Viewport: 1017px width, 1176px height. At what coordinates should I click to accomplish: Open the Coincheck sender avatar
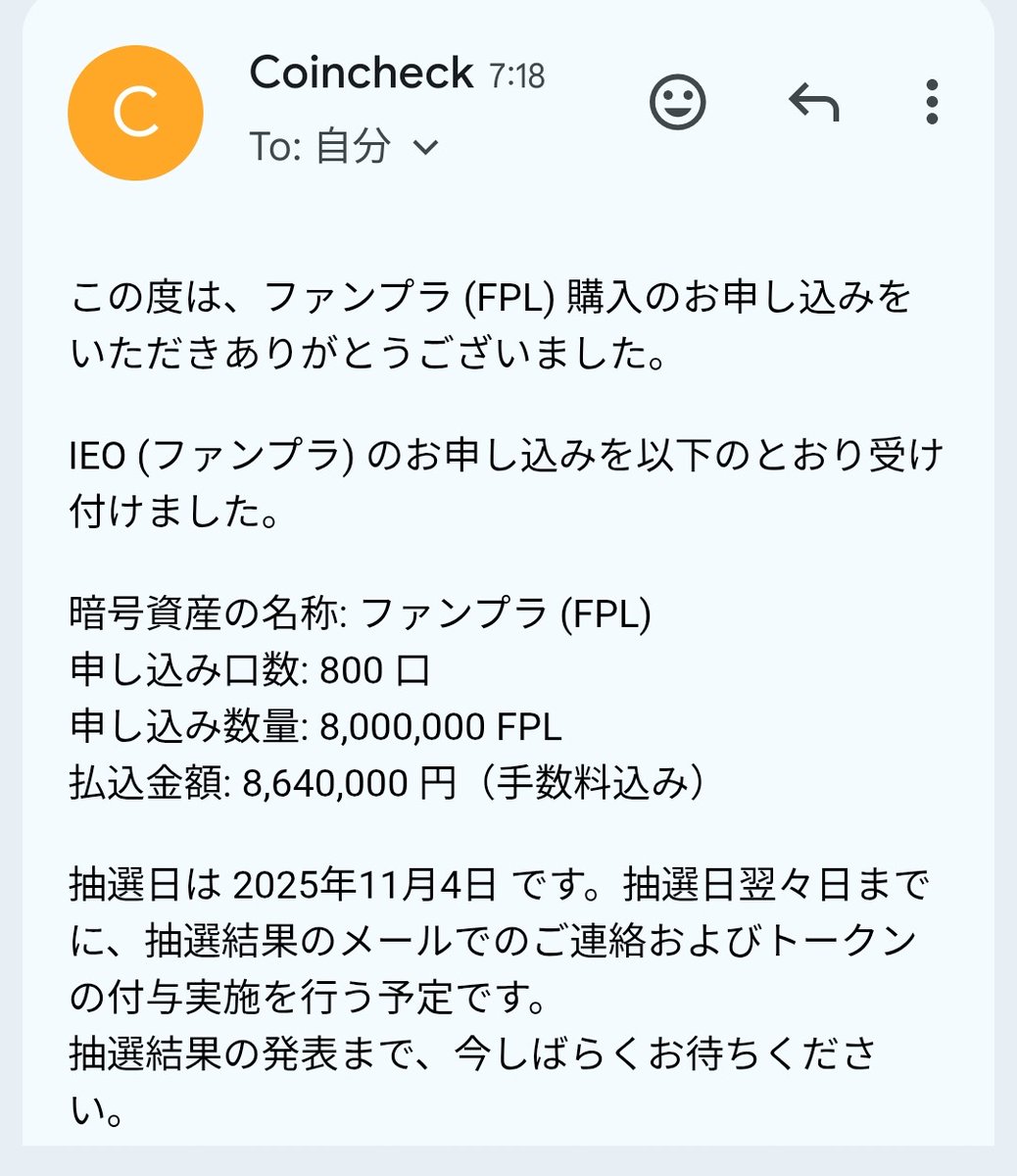click(x=135, y=113)
